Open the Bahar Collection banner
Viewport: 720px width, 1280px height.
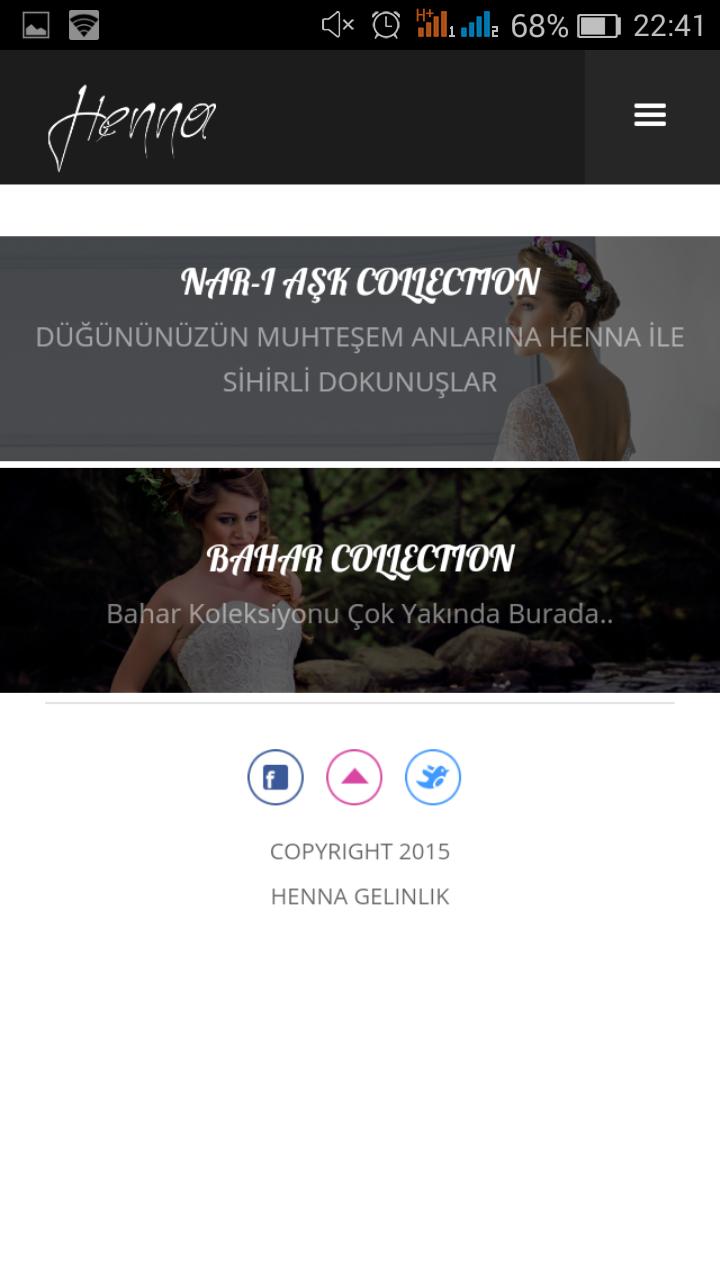360,580
